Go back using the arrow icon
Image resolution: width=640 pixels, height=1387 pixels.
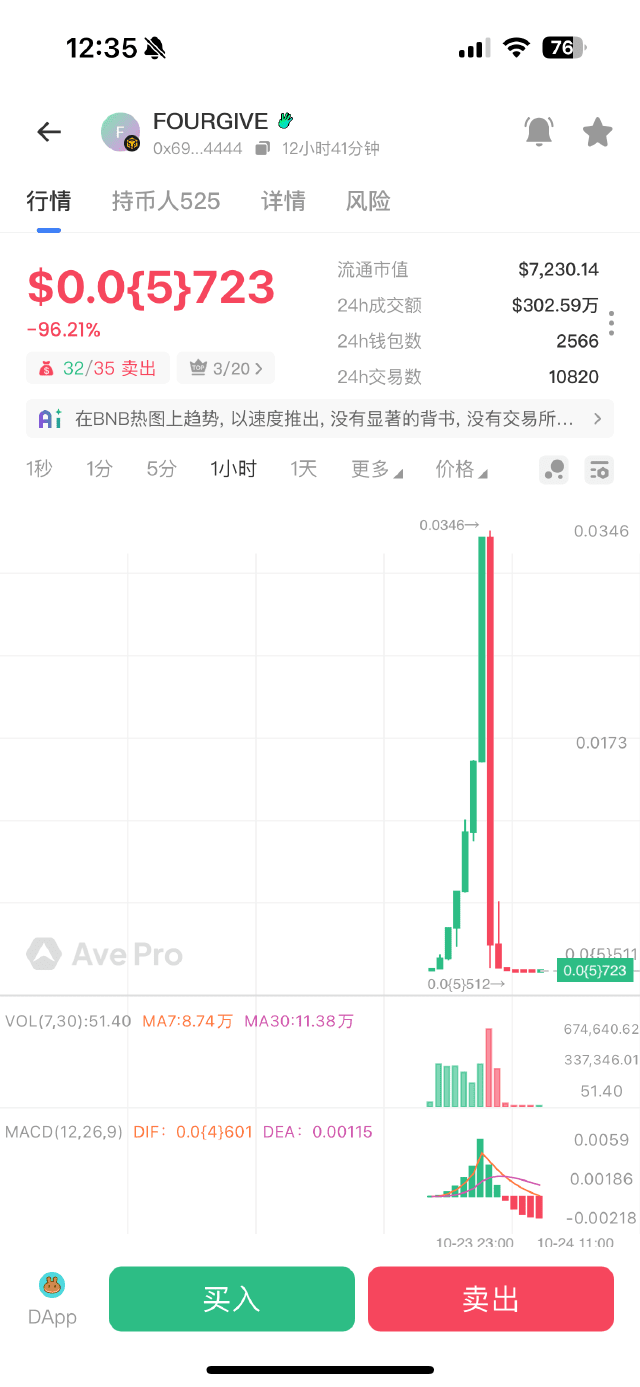coord(49,132)
